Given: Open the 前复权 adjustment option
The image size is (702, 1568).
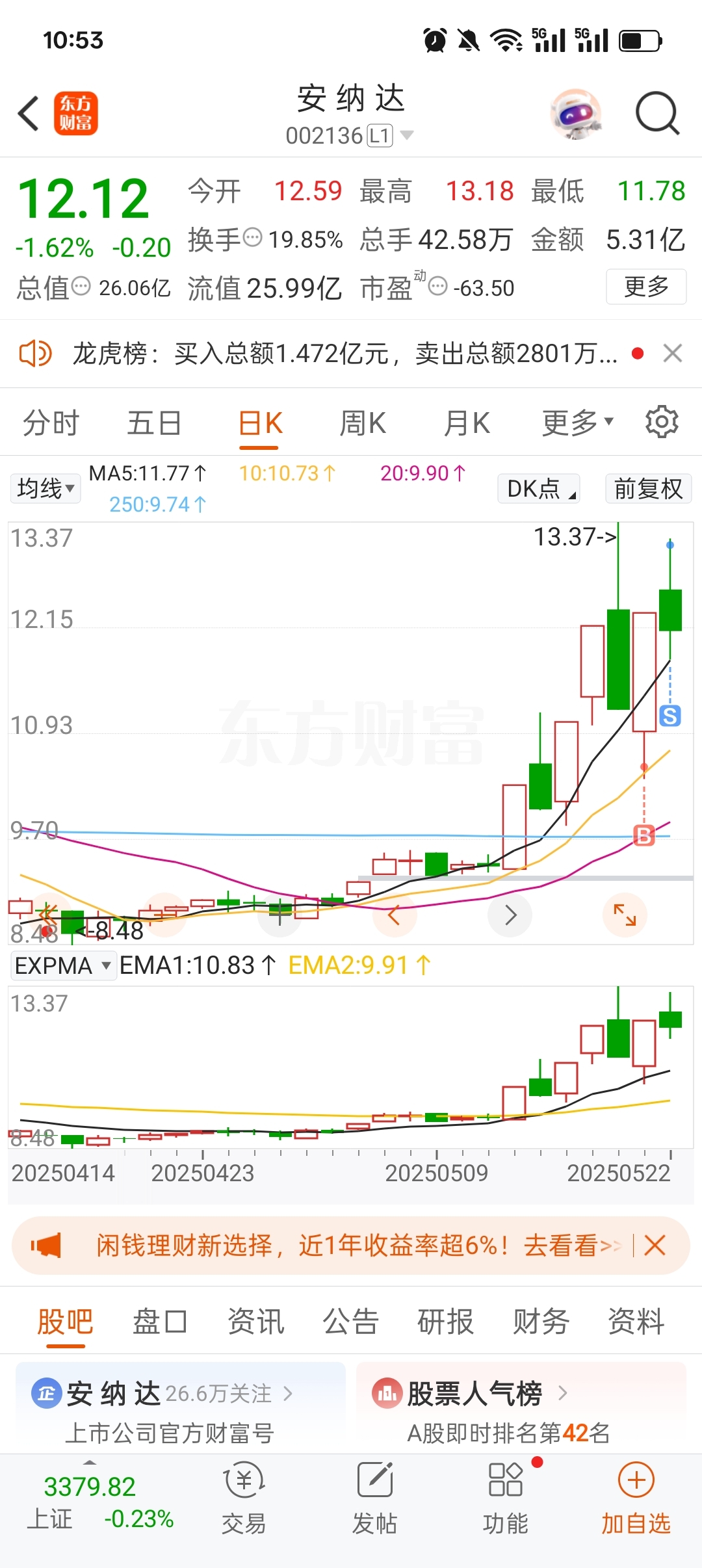Looking at the screenshot, I should [649, 488].
